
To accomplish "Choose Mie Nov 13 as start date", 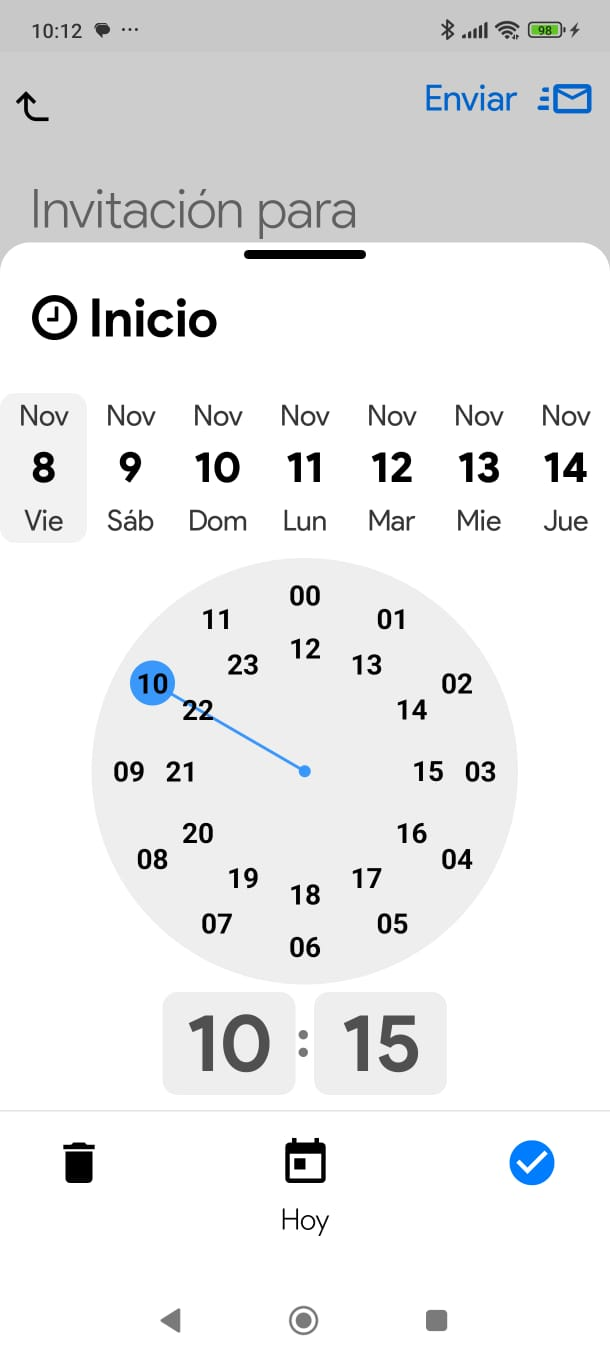I will tap(478, 468).
